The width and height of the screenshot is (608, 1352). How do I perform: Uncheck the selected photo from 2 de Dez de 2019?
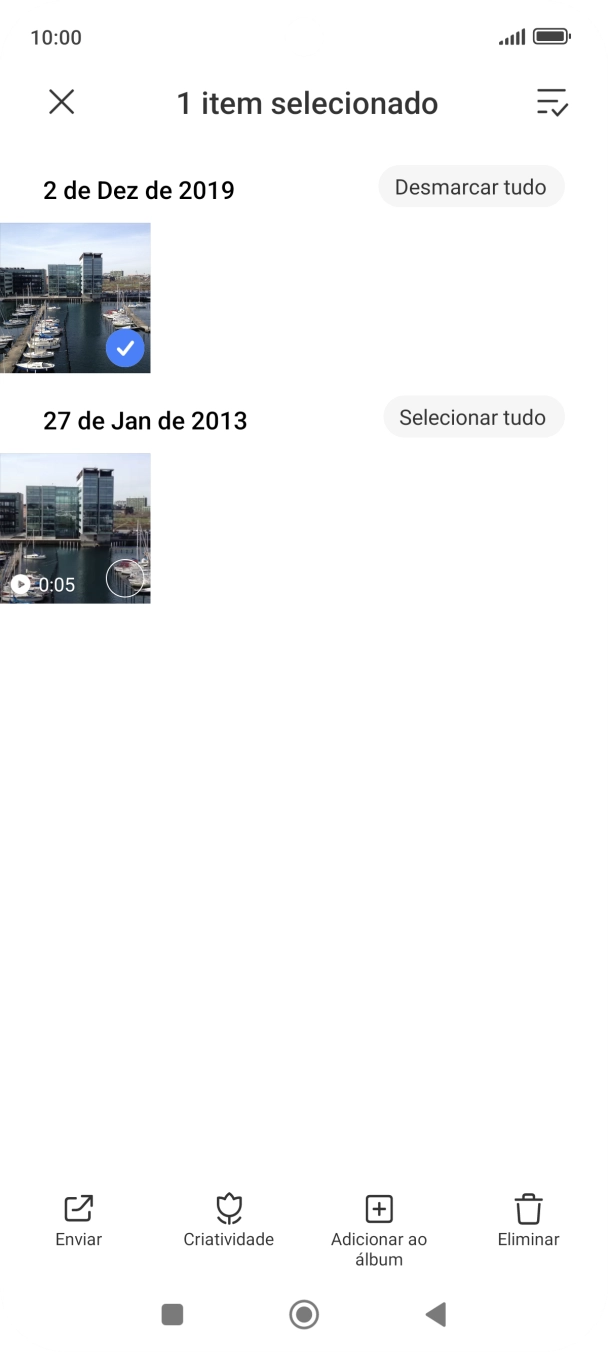click(125, 349)
